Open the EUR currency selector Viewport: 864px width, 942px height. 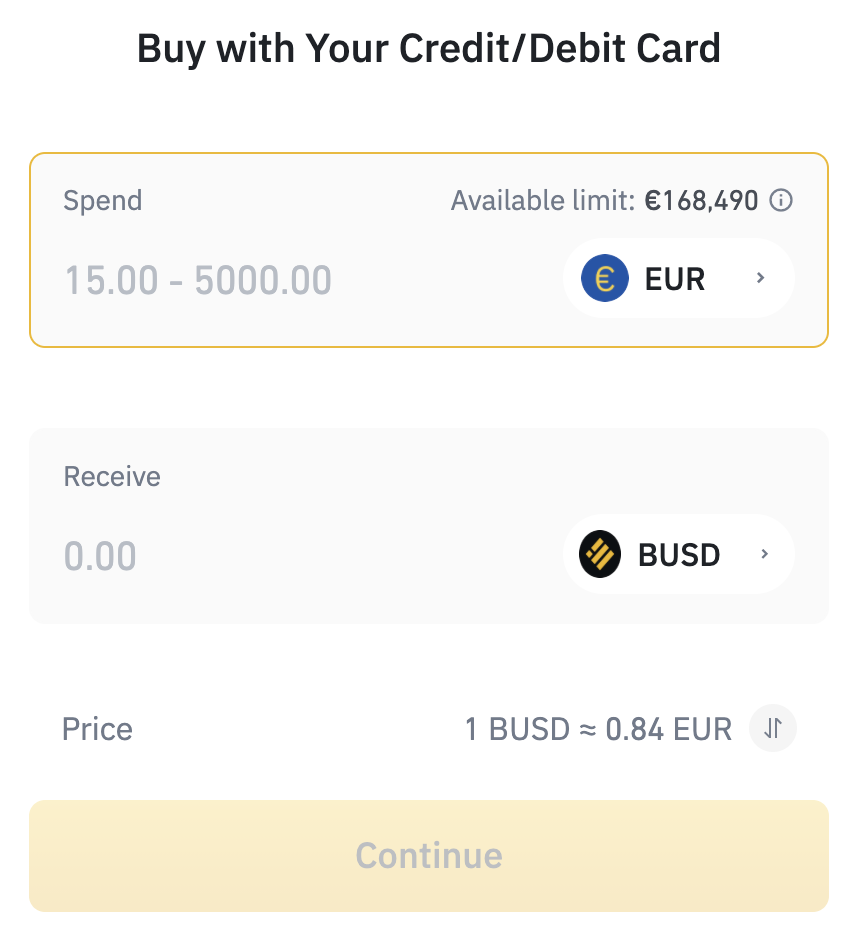coord(679,279)
